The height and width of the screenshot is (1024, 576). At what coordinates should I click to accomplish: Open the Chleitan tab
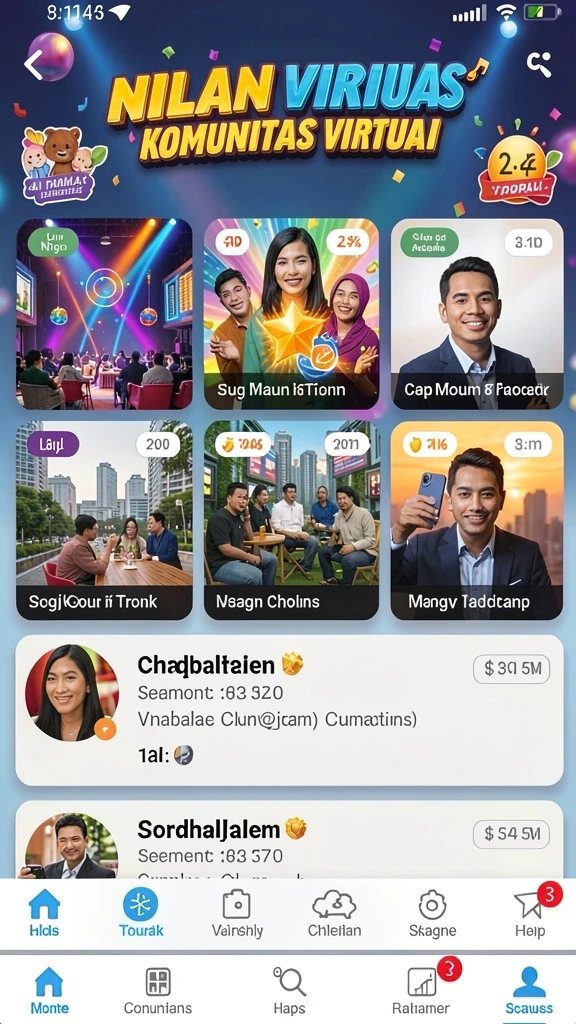click(x=334, y=913)
